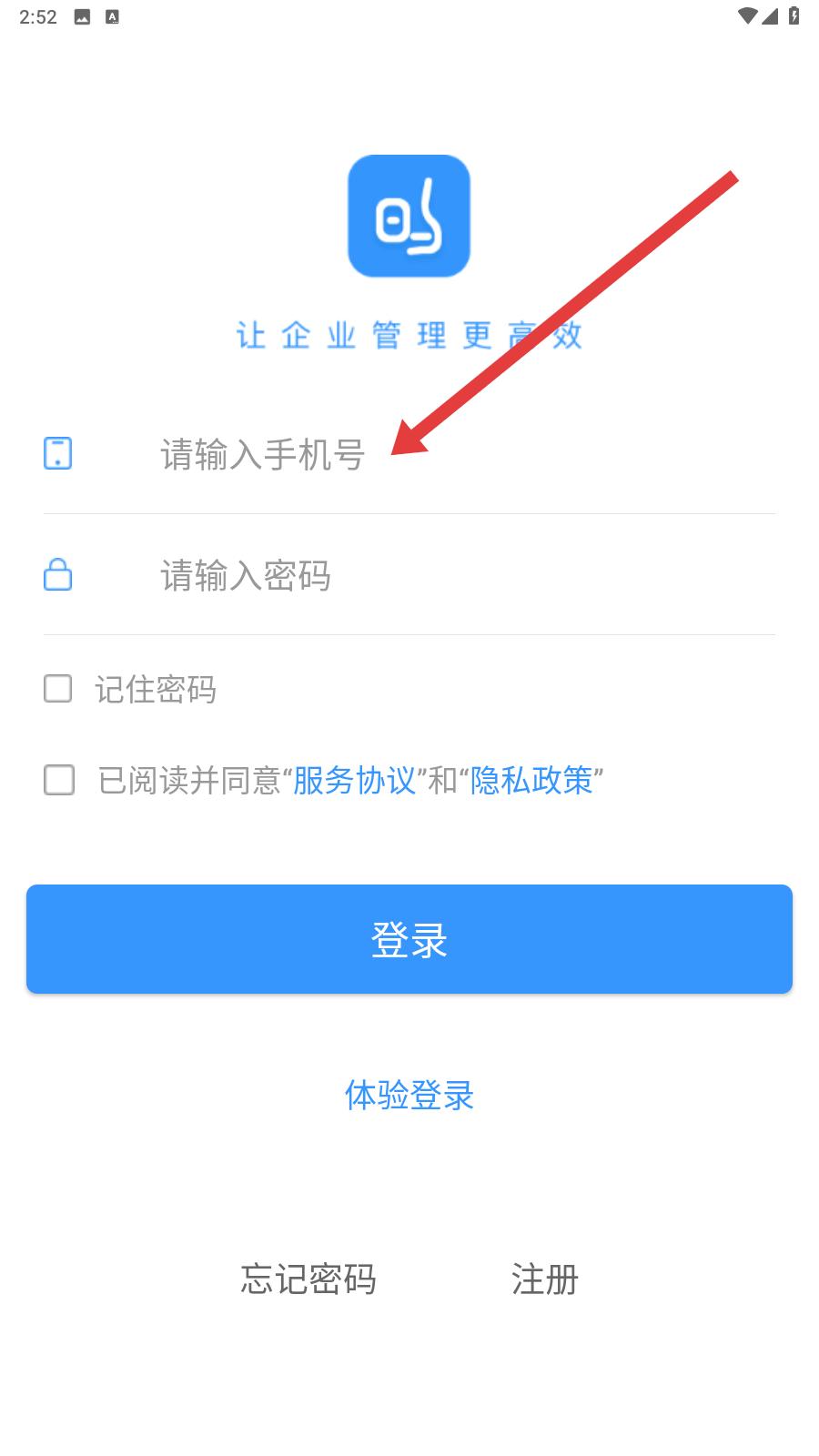Viewport: 819px width, 1456px height.
Task: Check the 记住密码 remember password box
Action: click(x=58, y=689)
